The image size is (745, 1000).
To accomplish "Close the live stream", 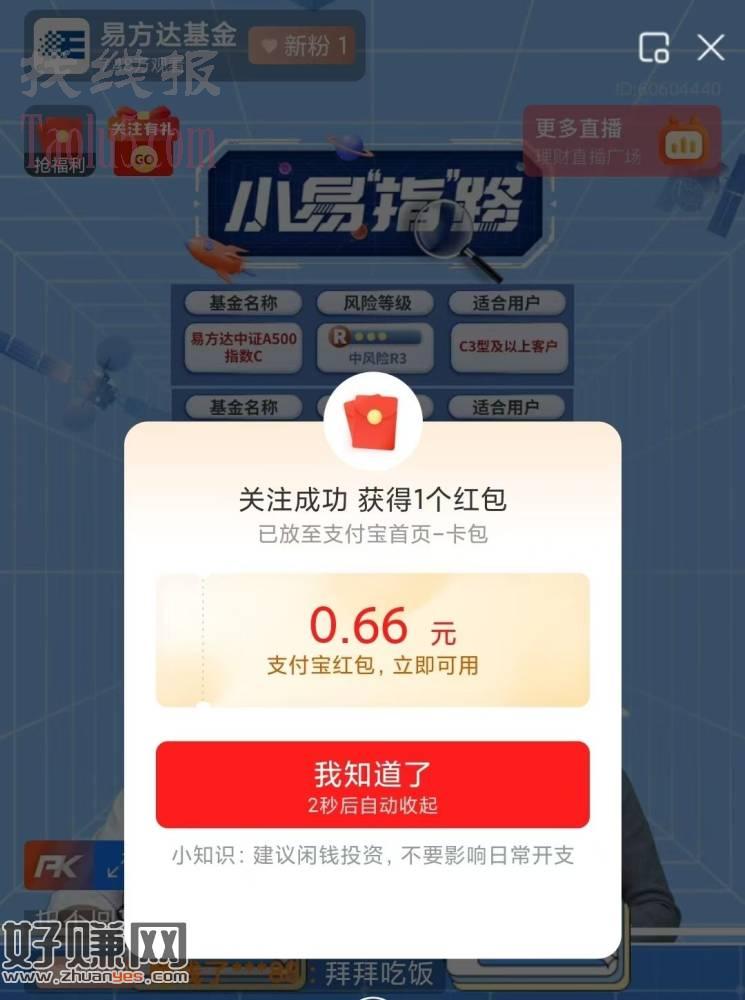I will coord(711,47).
